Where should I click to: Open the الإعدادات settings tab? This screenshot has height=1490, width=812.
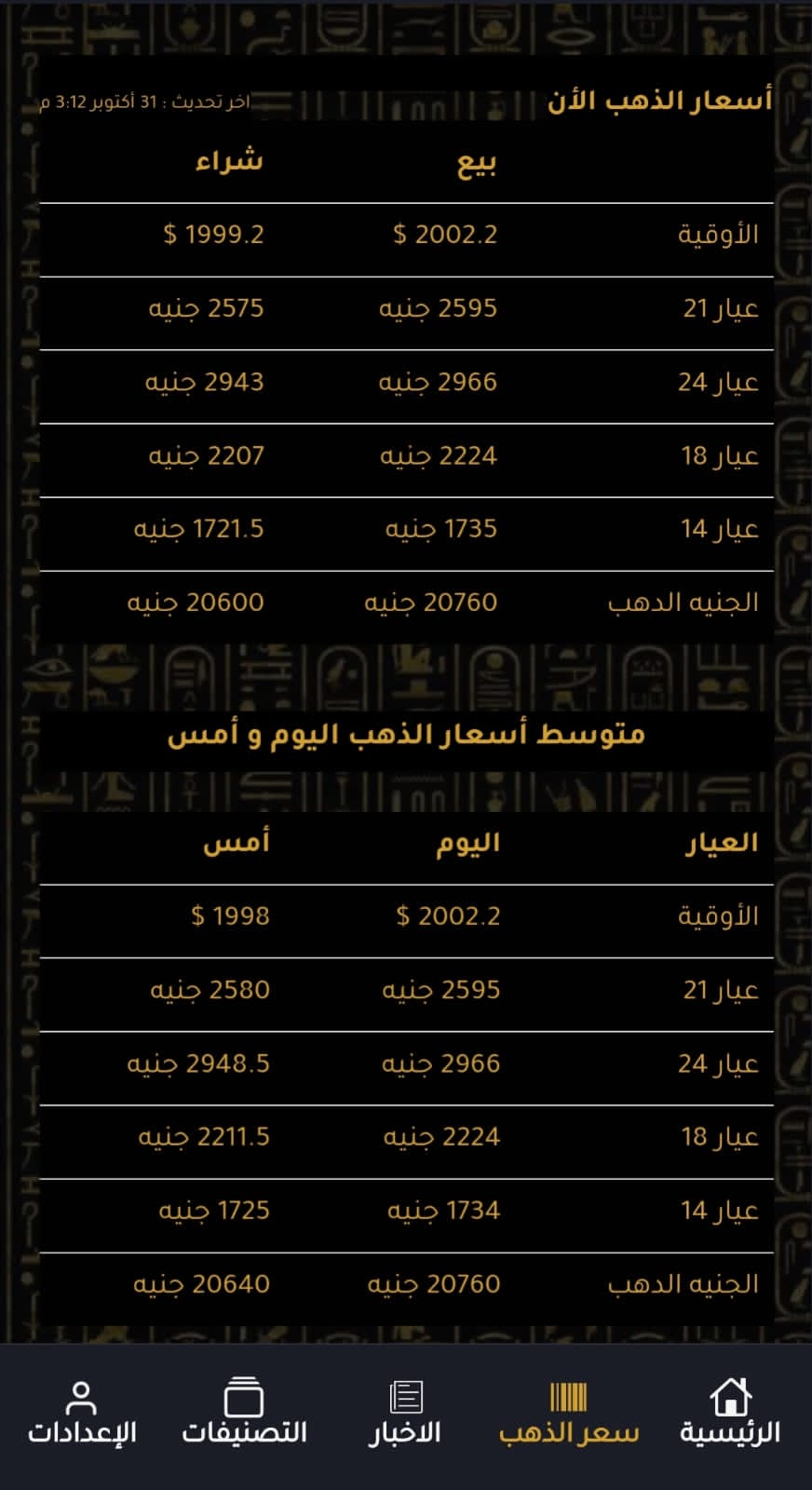tap(82, 1412)
